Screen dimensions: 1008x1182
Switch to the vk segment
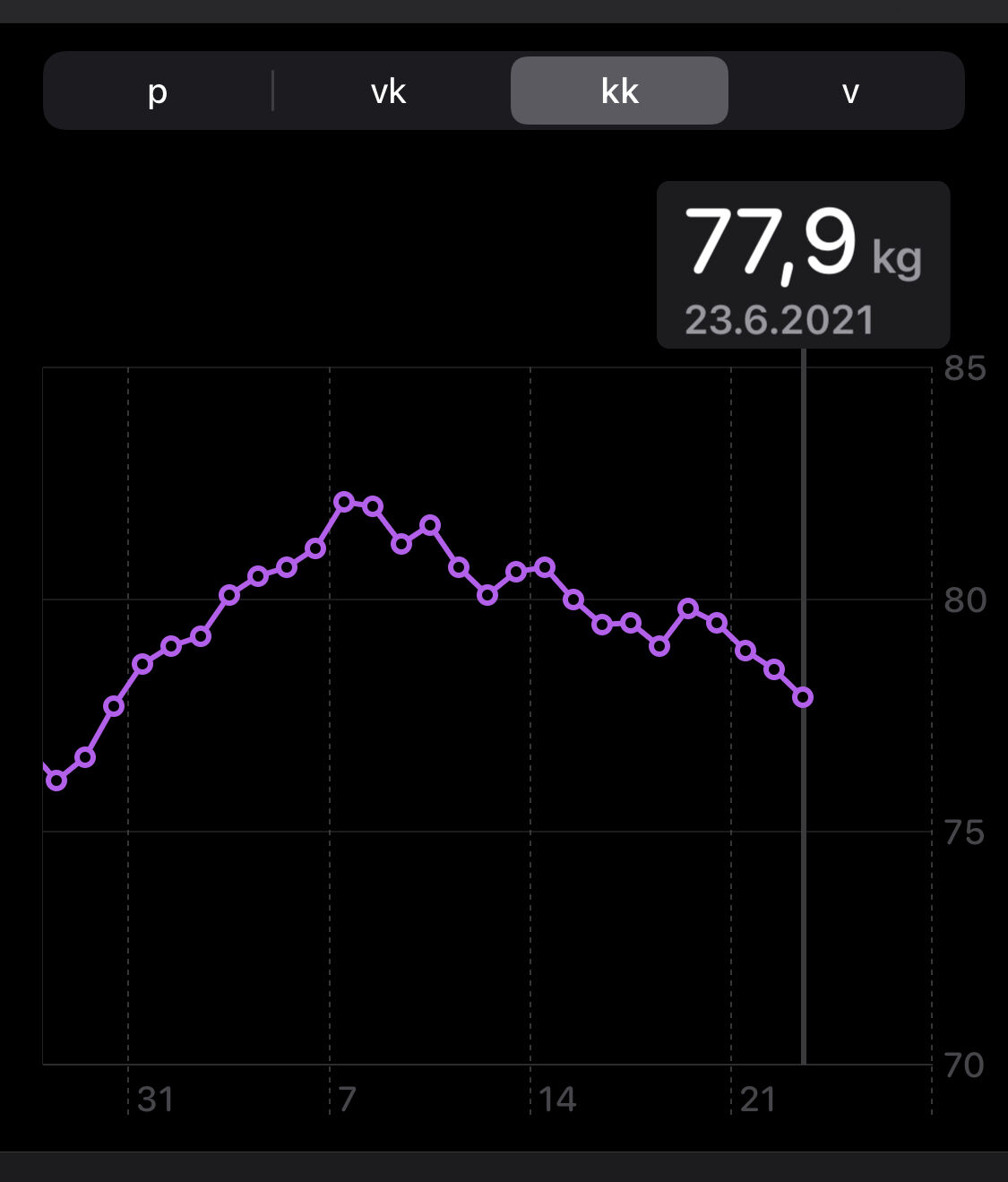pyautogui.click(x=389, y=91)
